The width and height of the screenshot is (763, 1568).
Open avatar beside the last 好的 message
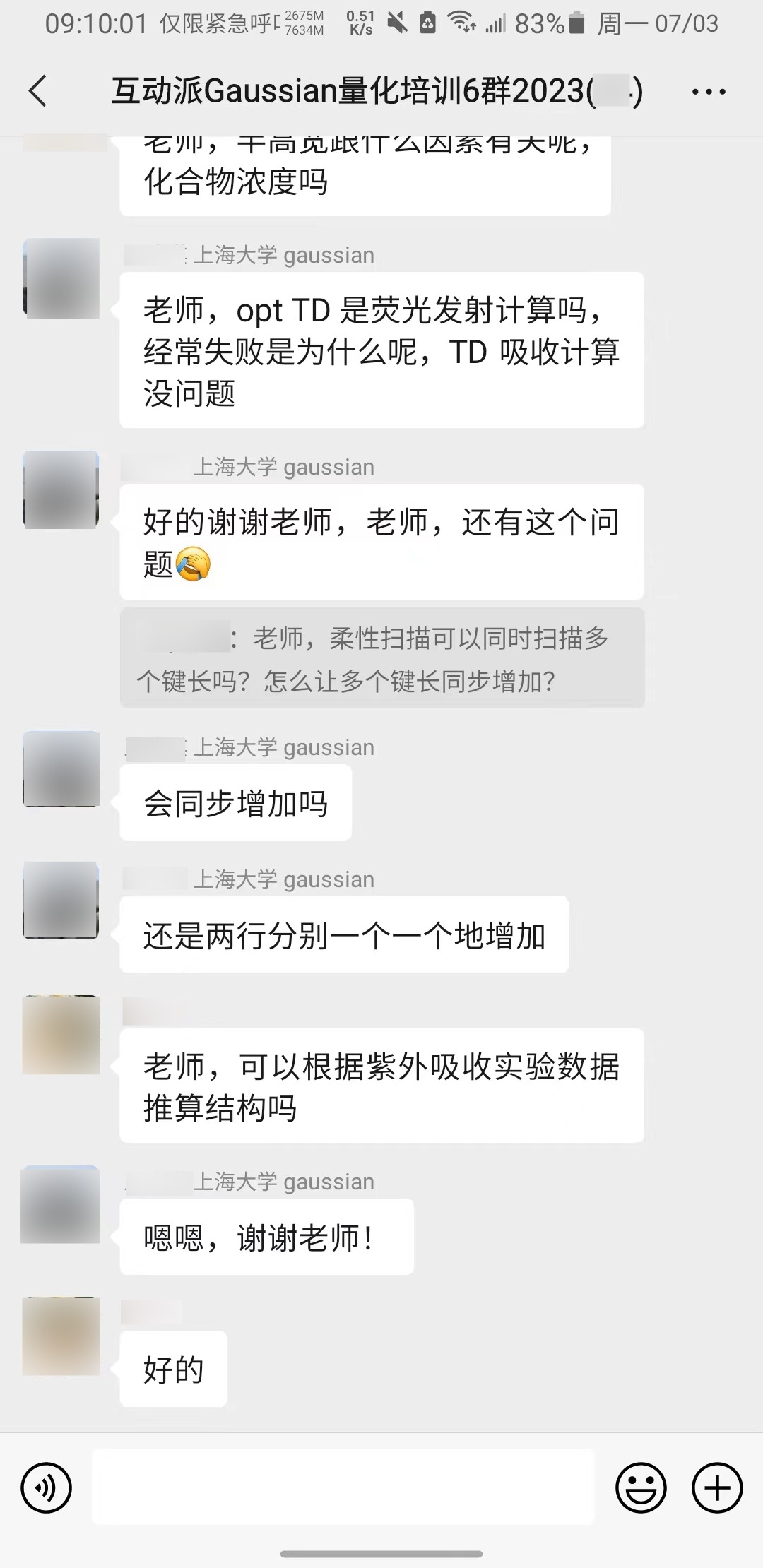(x=61, y=1336)
